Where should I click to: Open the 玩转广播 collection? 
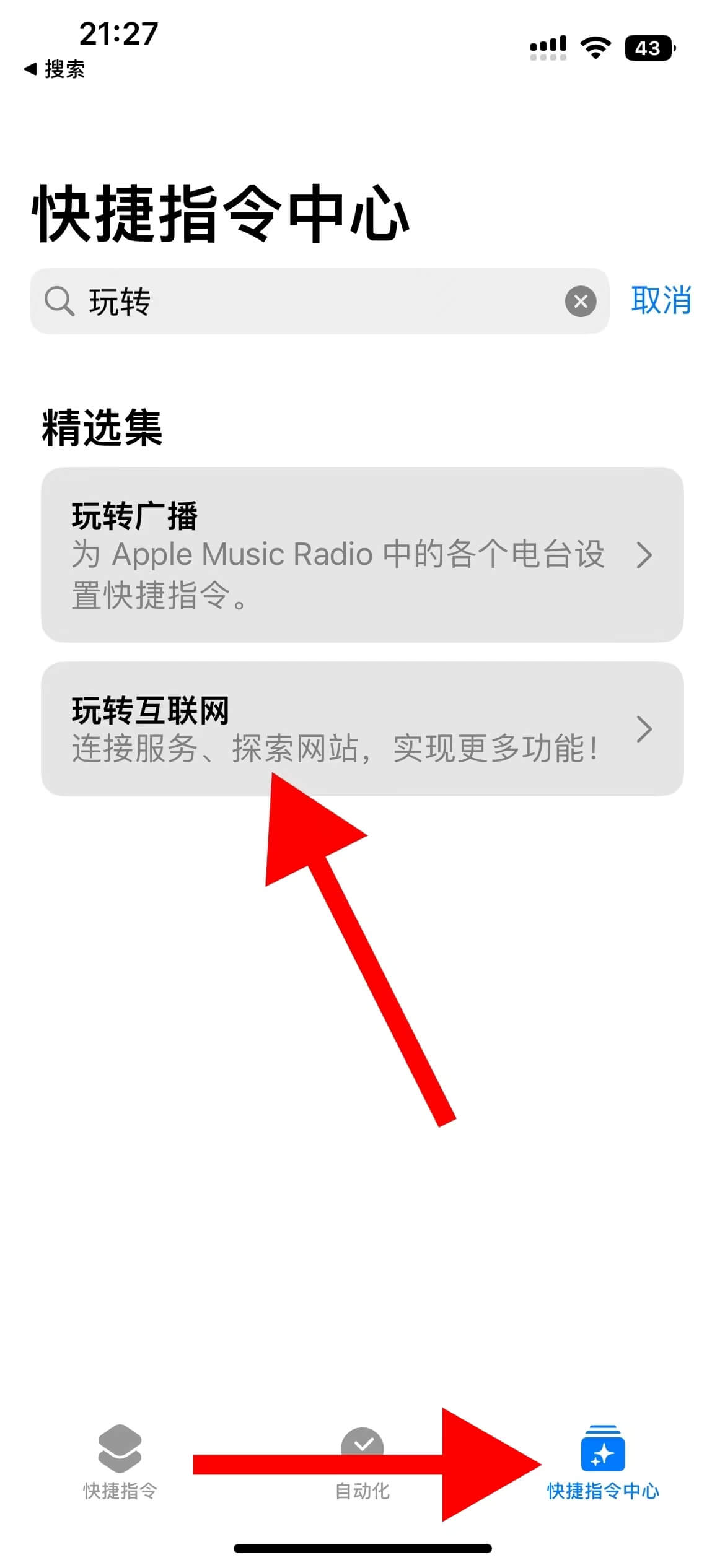[362, 554]
